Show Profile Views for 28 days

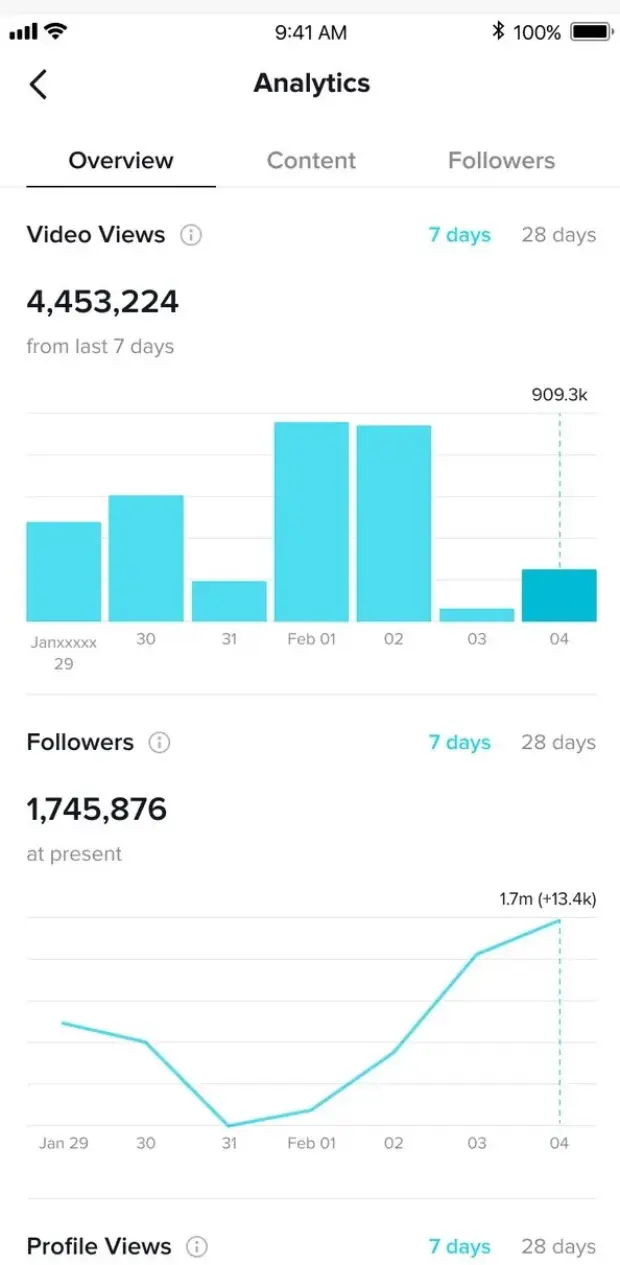558,1247
